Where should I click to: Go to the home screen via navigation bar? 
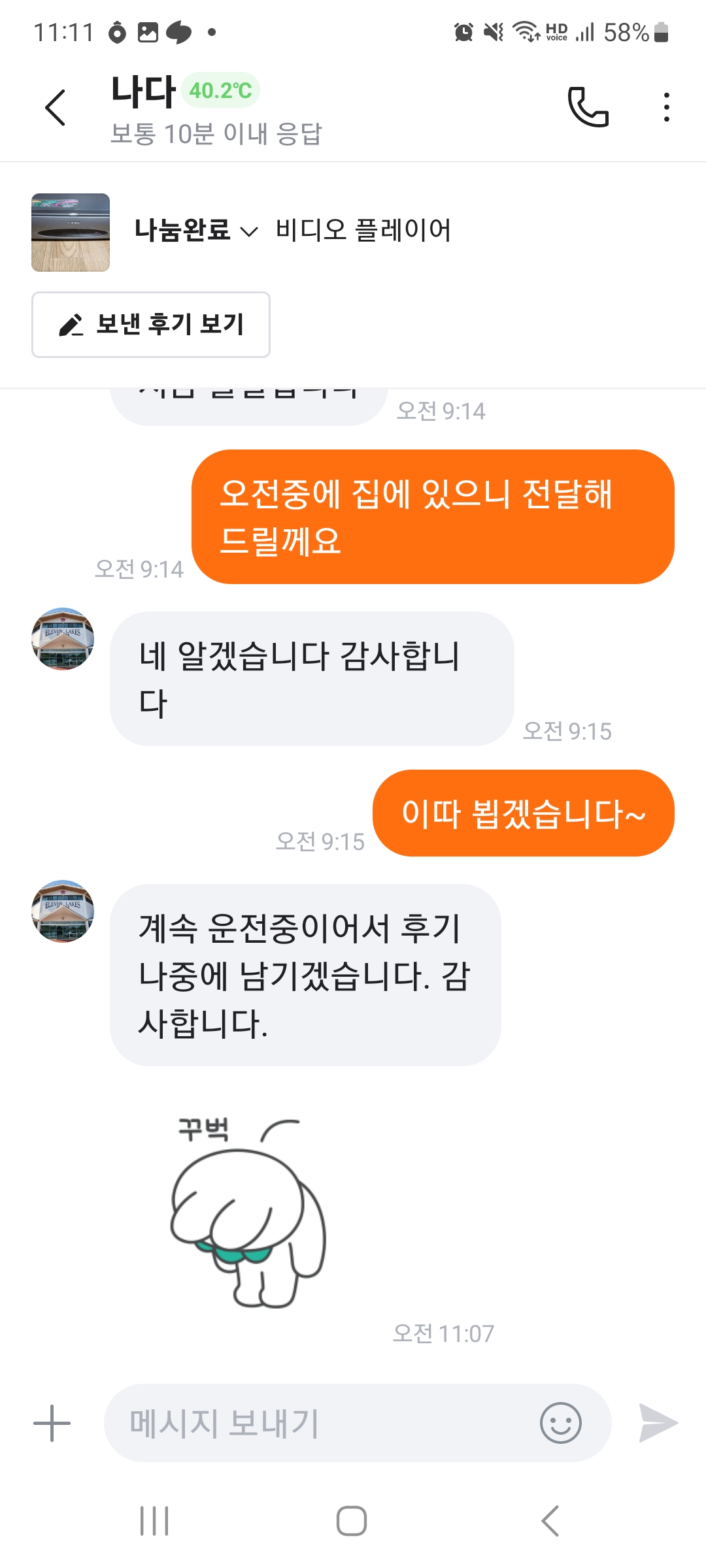pos(352,1521)
